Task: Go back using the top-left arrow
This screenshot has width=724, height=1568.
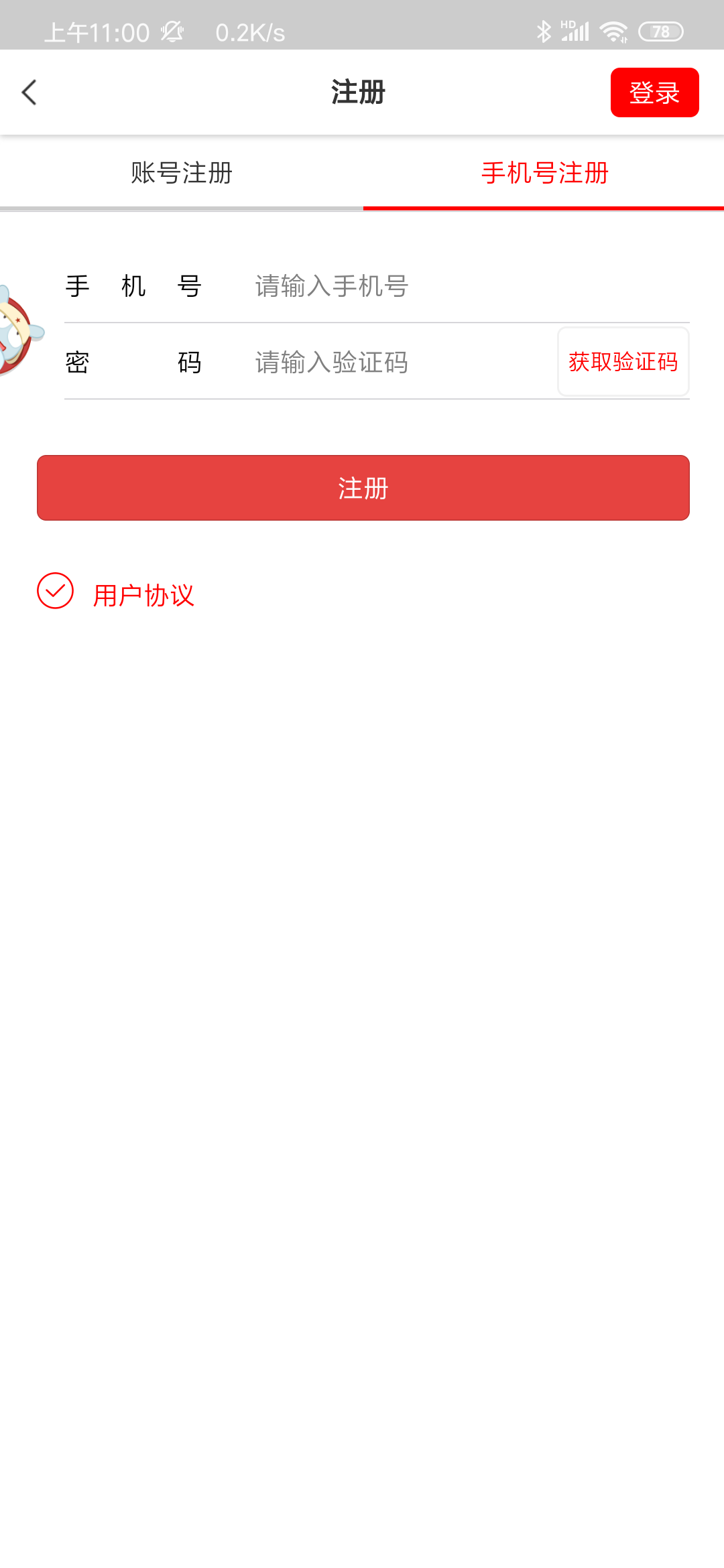Action: click(29, 92)
